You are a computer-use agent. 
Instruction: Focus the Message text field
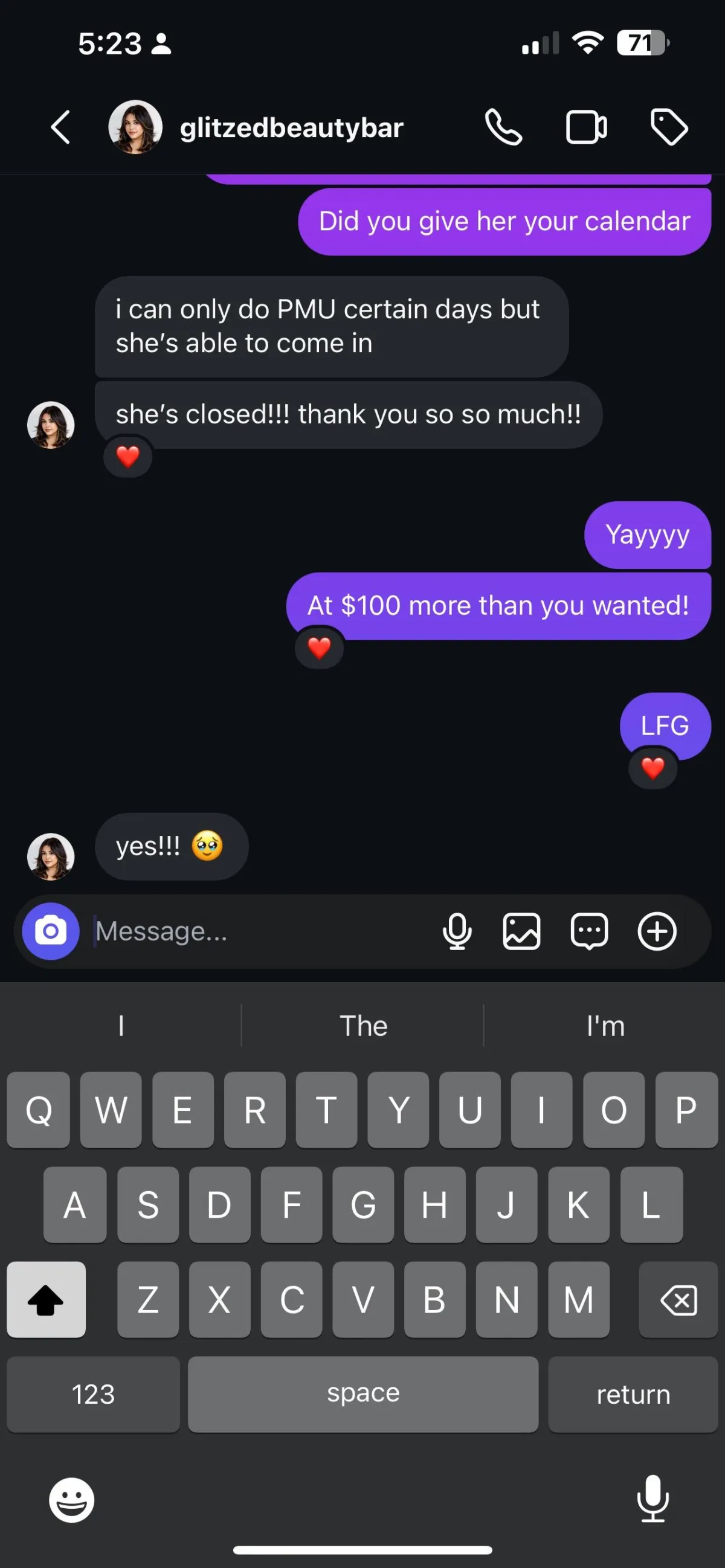point(256,931)
